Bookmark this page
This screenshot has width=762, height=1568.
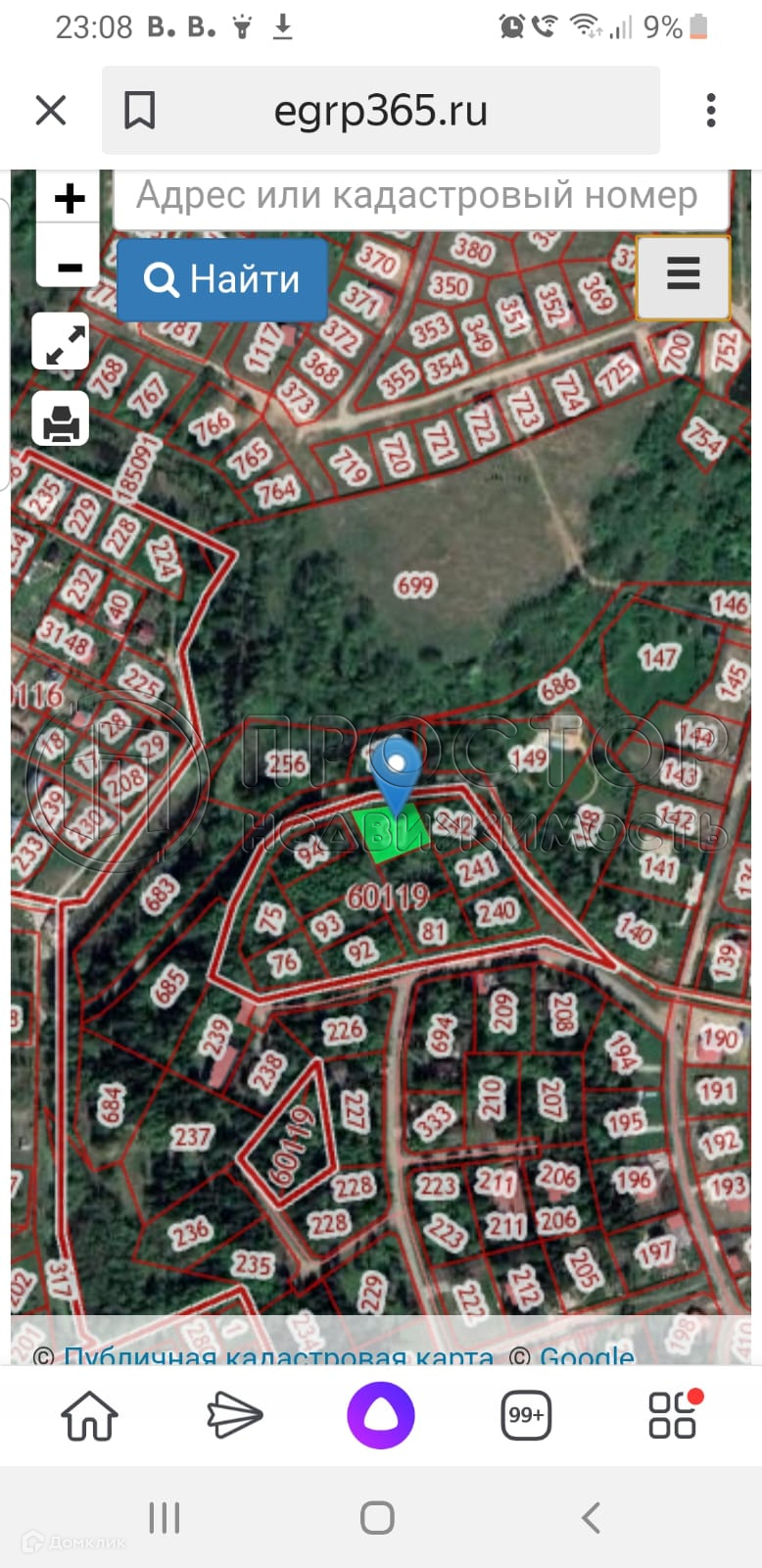(x=139, y=110)
